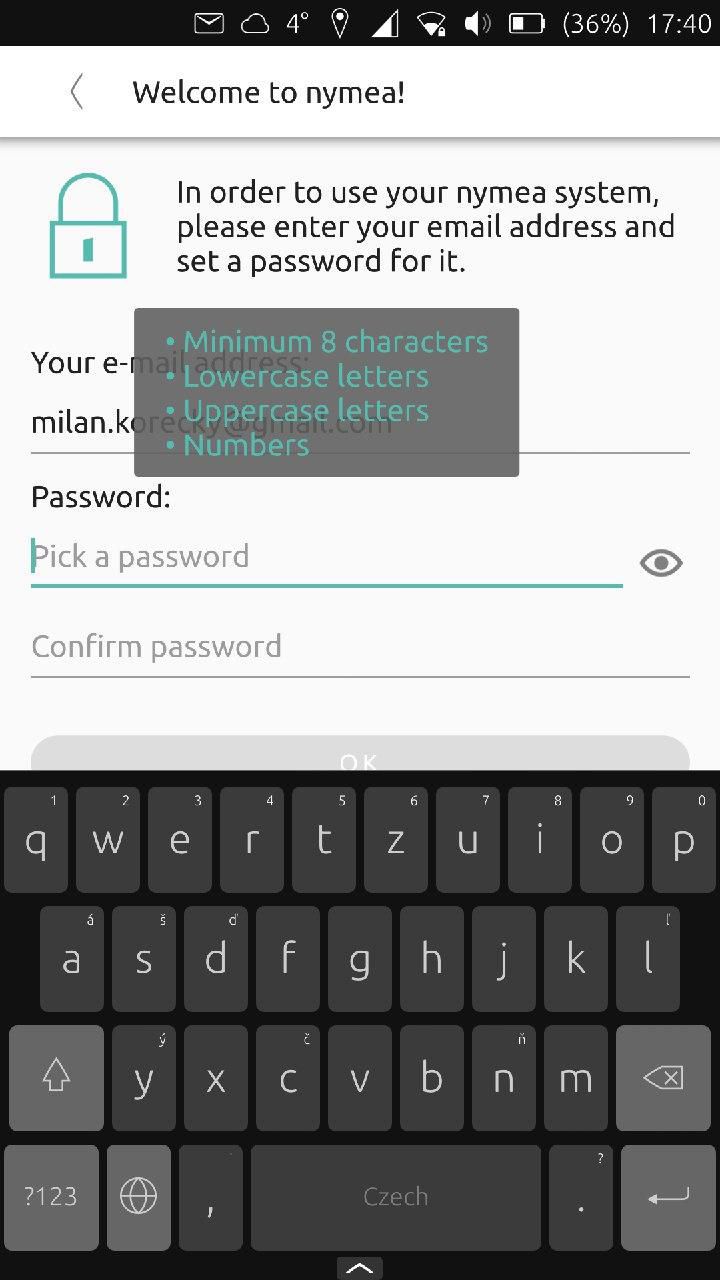Screen dimensions: 720x1280
Task: Focus the Pick a password field
Action: (x=326, y=557)
